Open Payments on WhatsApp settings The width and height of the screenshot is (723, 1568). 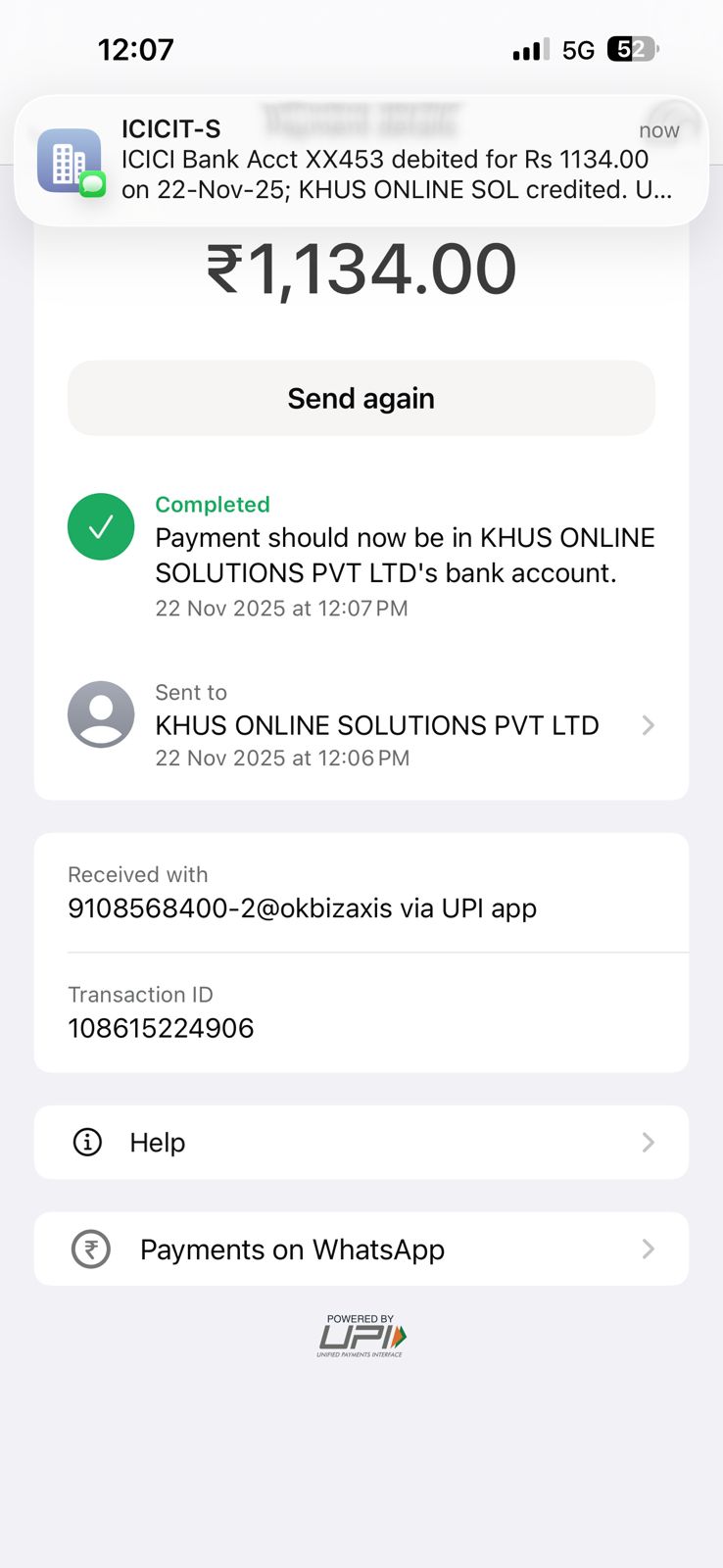click(x=361, y=1249)
